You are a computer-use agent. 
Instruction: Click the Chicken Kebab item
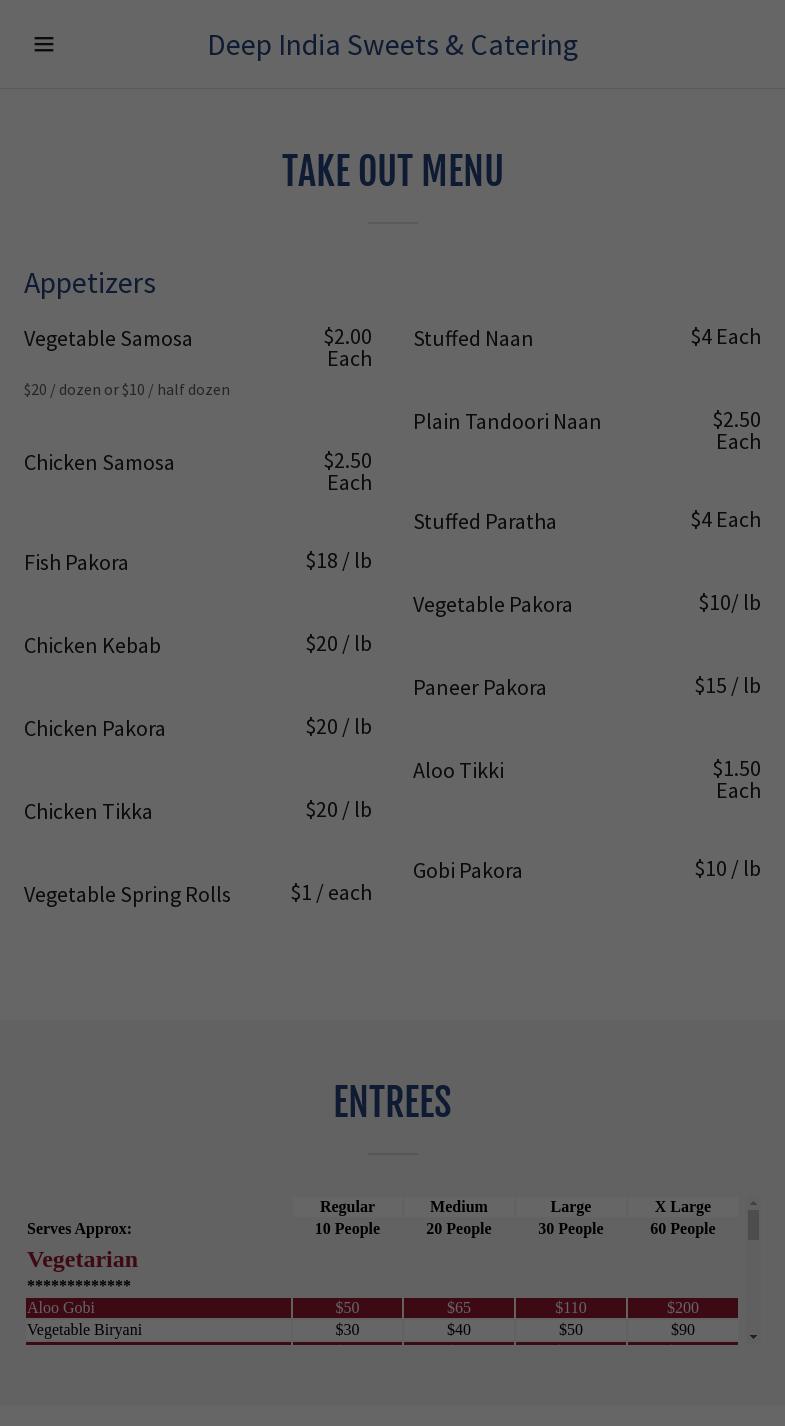pyautogui.click(x=92, y=645)
